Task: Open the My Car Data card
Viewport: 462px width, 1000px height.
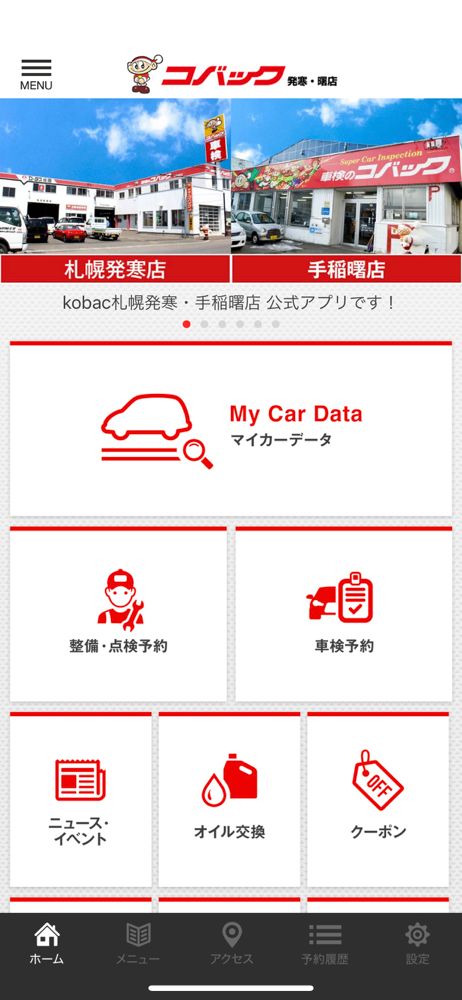Action: [x=231, y=429]
